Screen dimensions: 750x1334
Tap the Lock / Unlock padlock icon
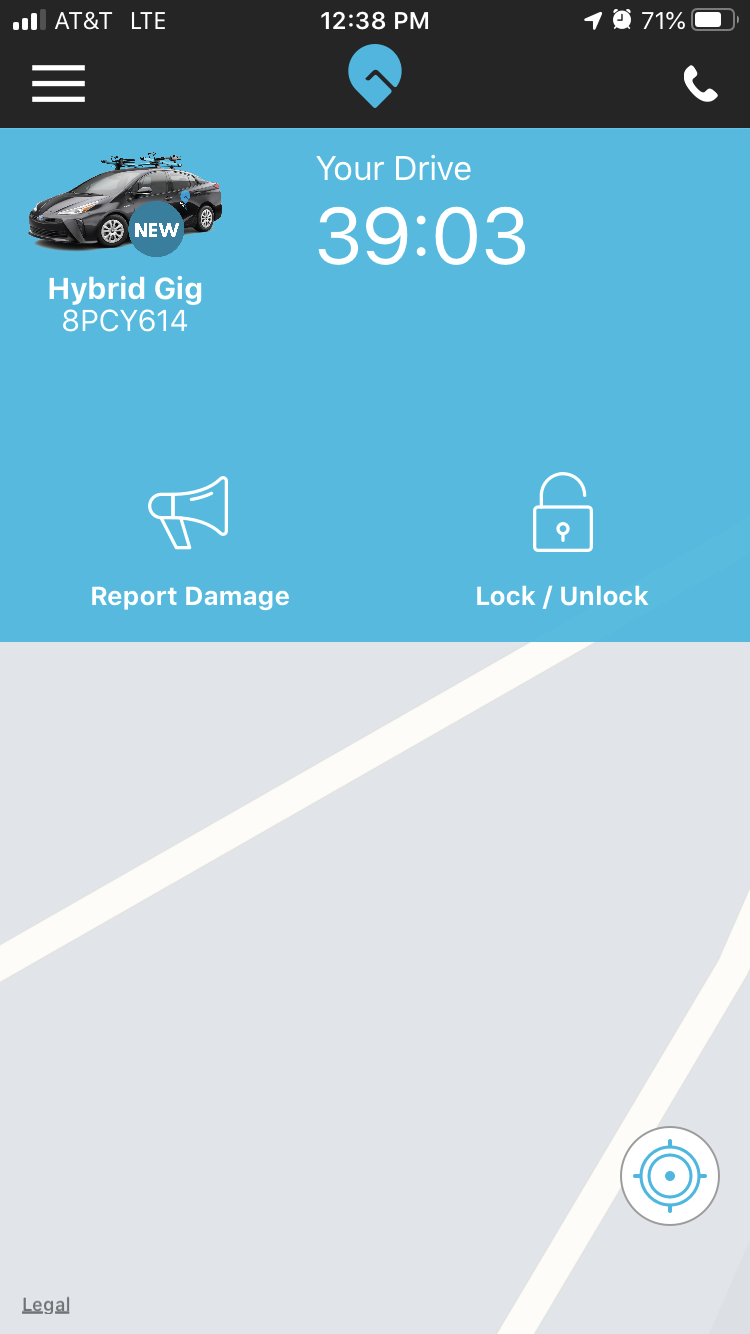(562, 512)
